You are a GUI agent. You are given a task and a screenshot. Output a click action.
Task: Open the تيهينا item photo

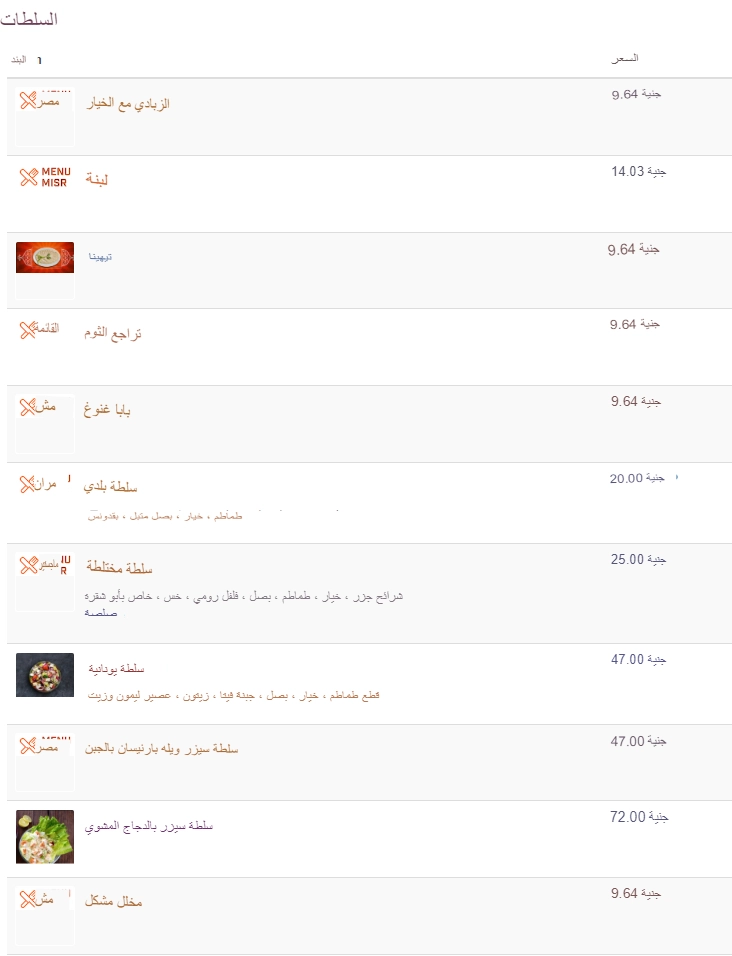pos(45,257)
